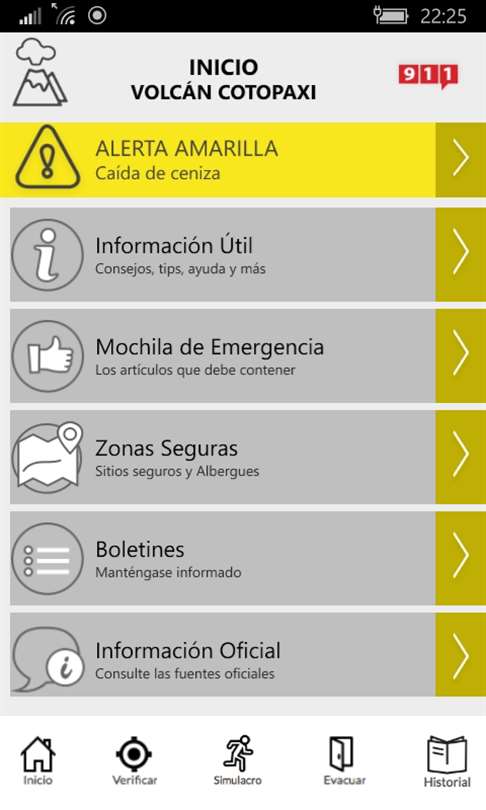
Task: Open Zonas Seguras
Action: pyautogui.click(x=248, y=457)
